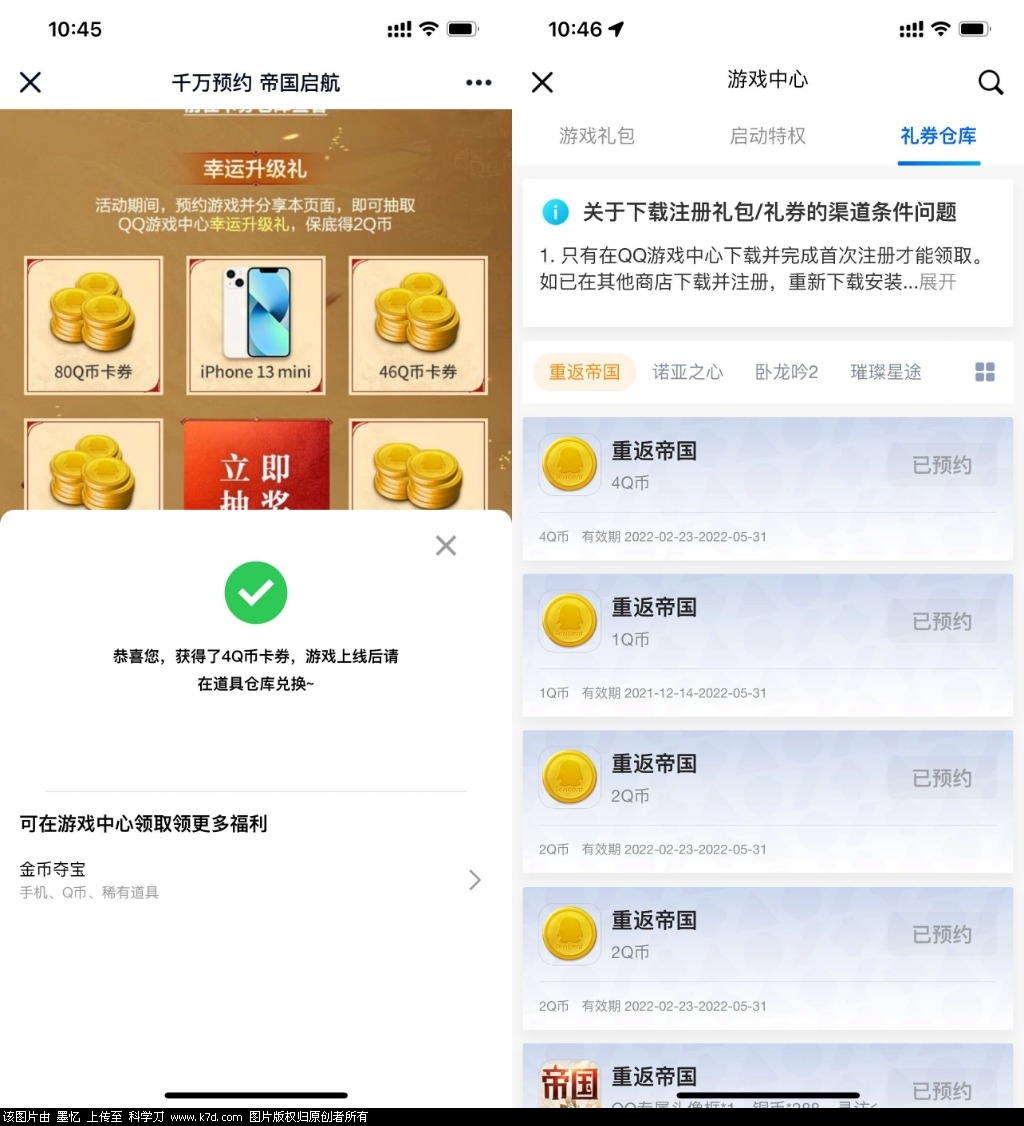Filter coupons by 诺亚之心
Screen dimensions: 1024x1126
[x=687, y=372]
